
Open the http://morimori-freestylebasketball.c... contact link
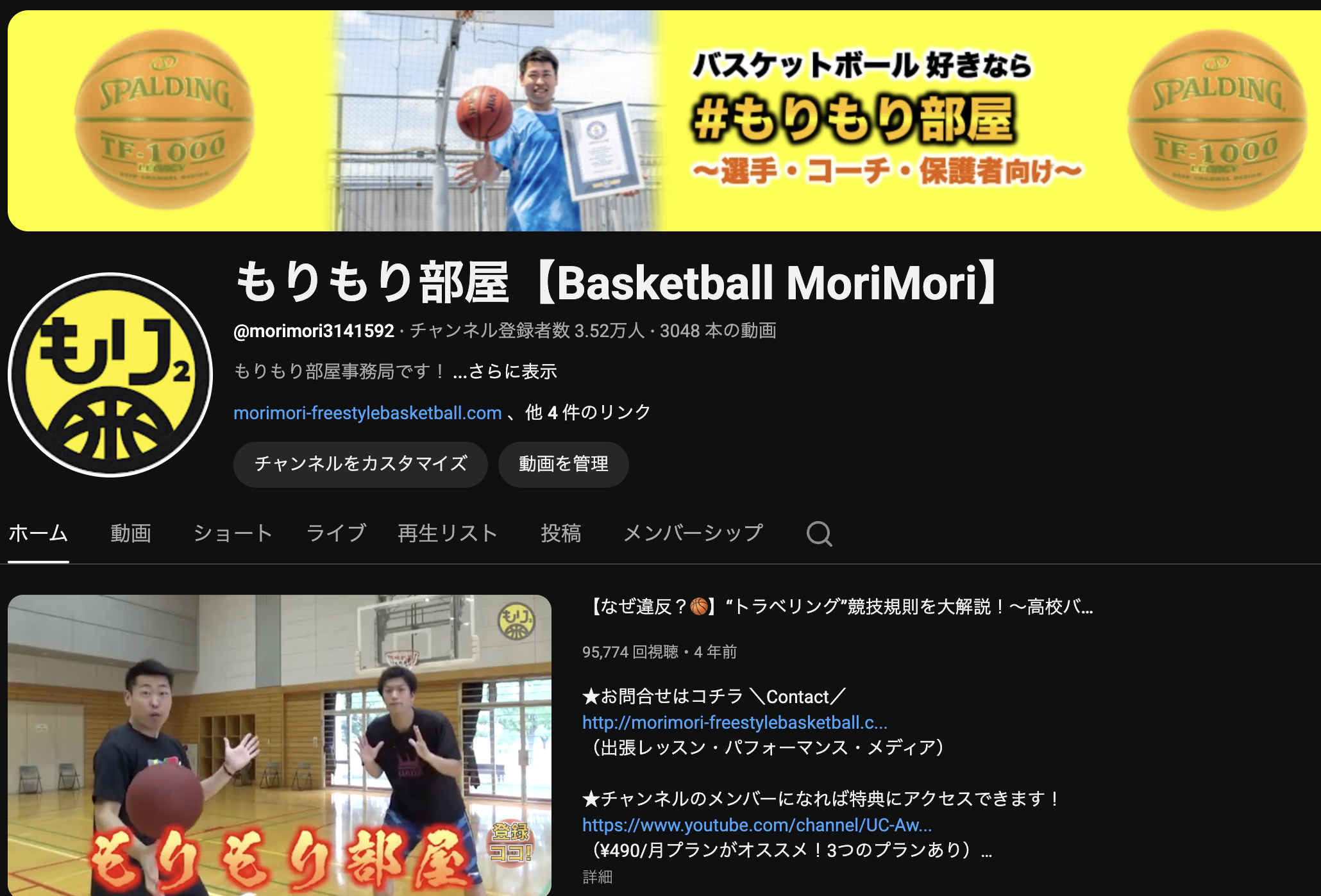click(x=735, y=723)
